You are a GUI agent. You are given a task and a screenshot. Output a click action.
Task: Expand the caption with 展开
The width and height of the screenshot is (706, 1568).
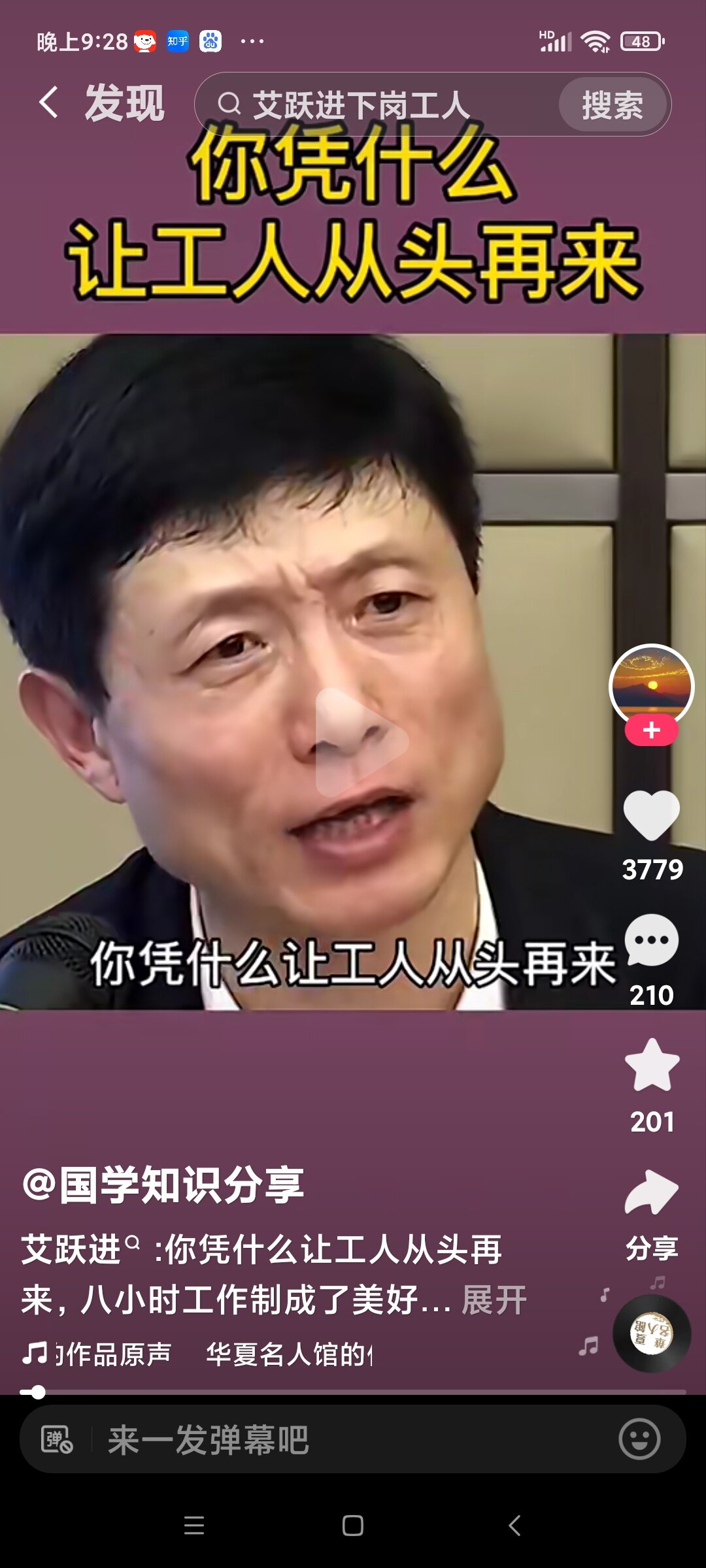(x=494, y=1300)
